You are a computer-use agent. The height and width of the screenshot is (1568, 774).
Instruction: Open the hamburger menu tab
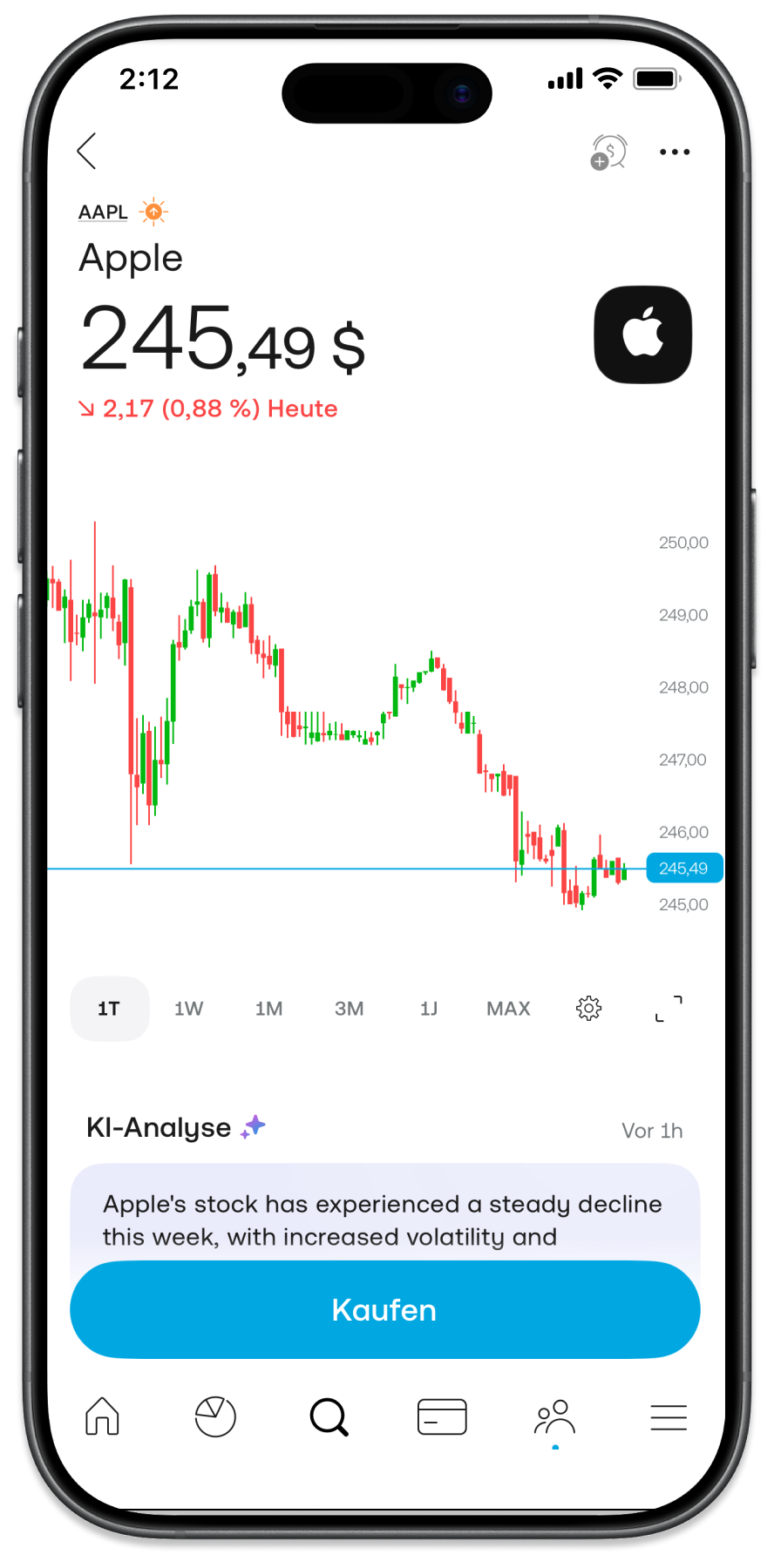[x=669, y=1416]
